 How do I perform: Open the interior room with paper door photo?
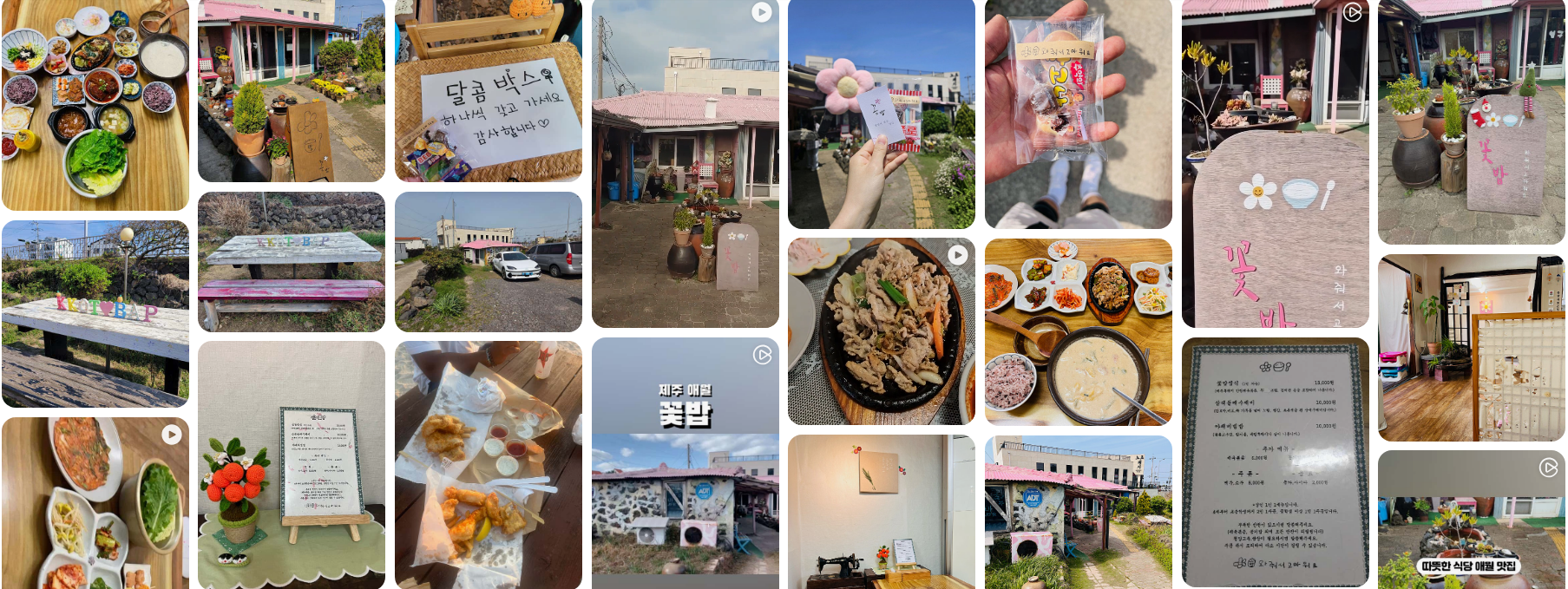pyautogui.click(x=1471, y=348)
